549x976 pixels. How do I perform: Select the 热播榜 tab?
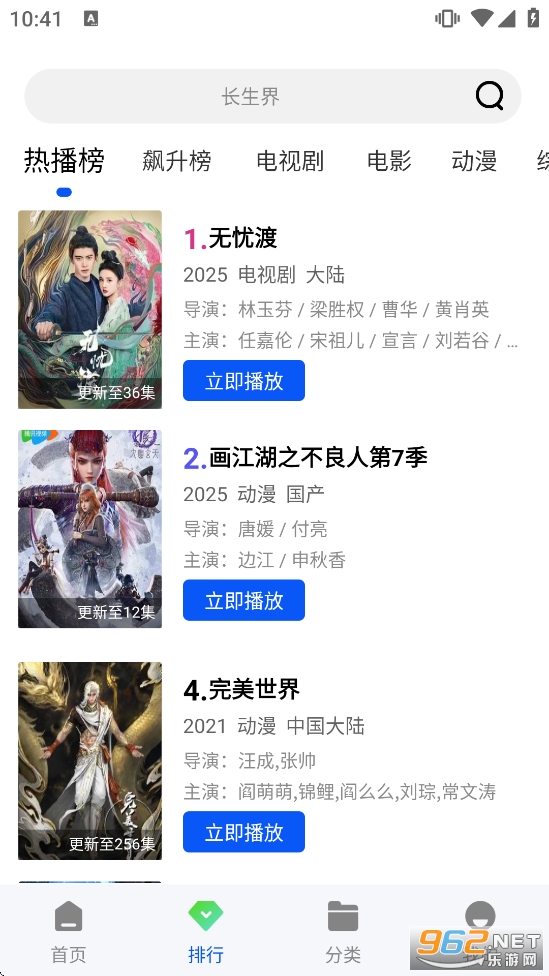click(64, 161)
